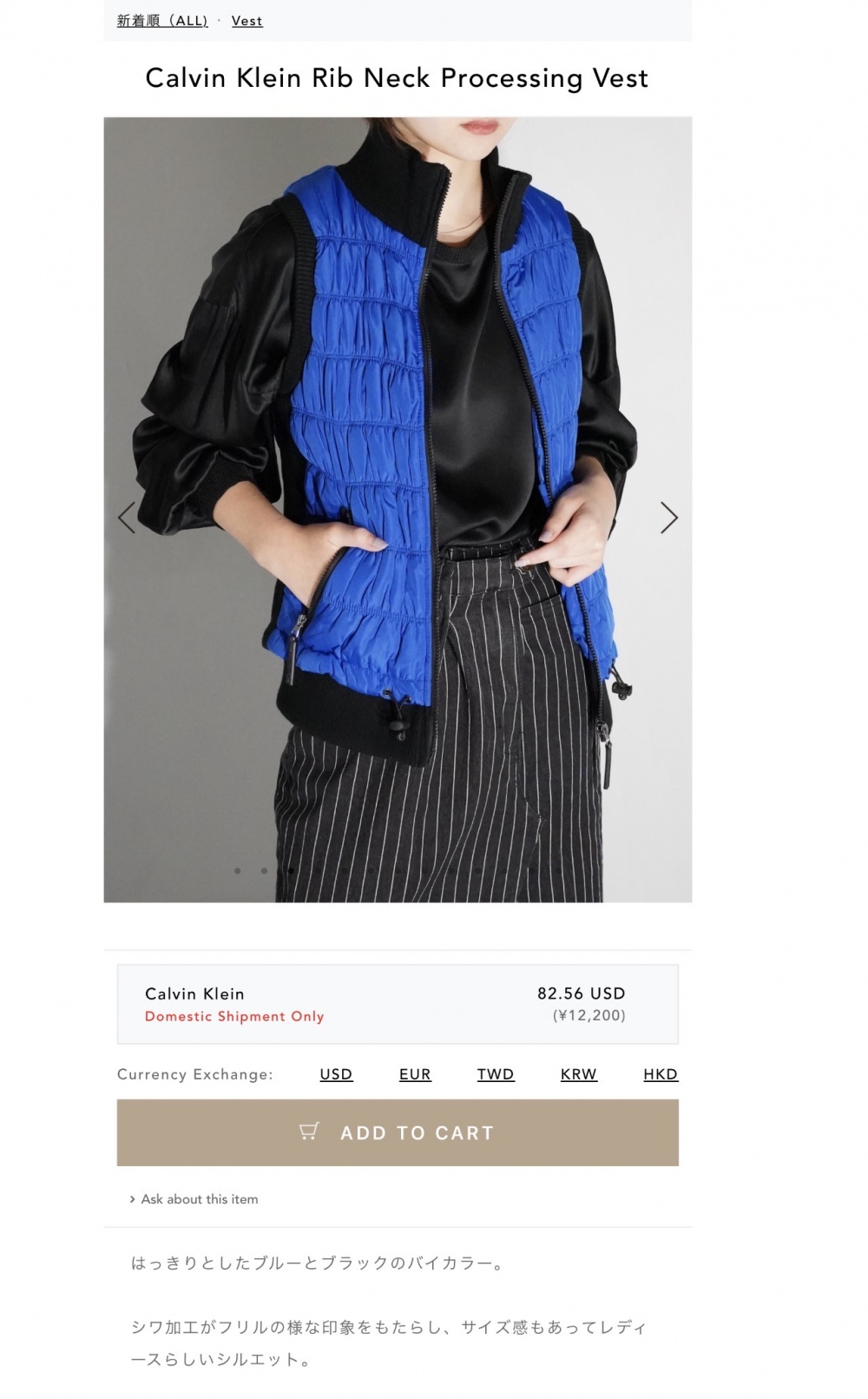The height and width of the screenshot is (1399, 868).
Task: Open the product photo of the vest
Action: click(398, 434)
